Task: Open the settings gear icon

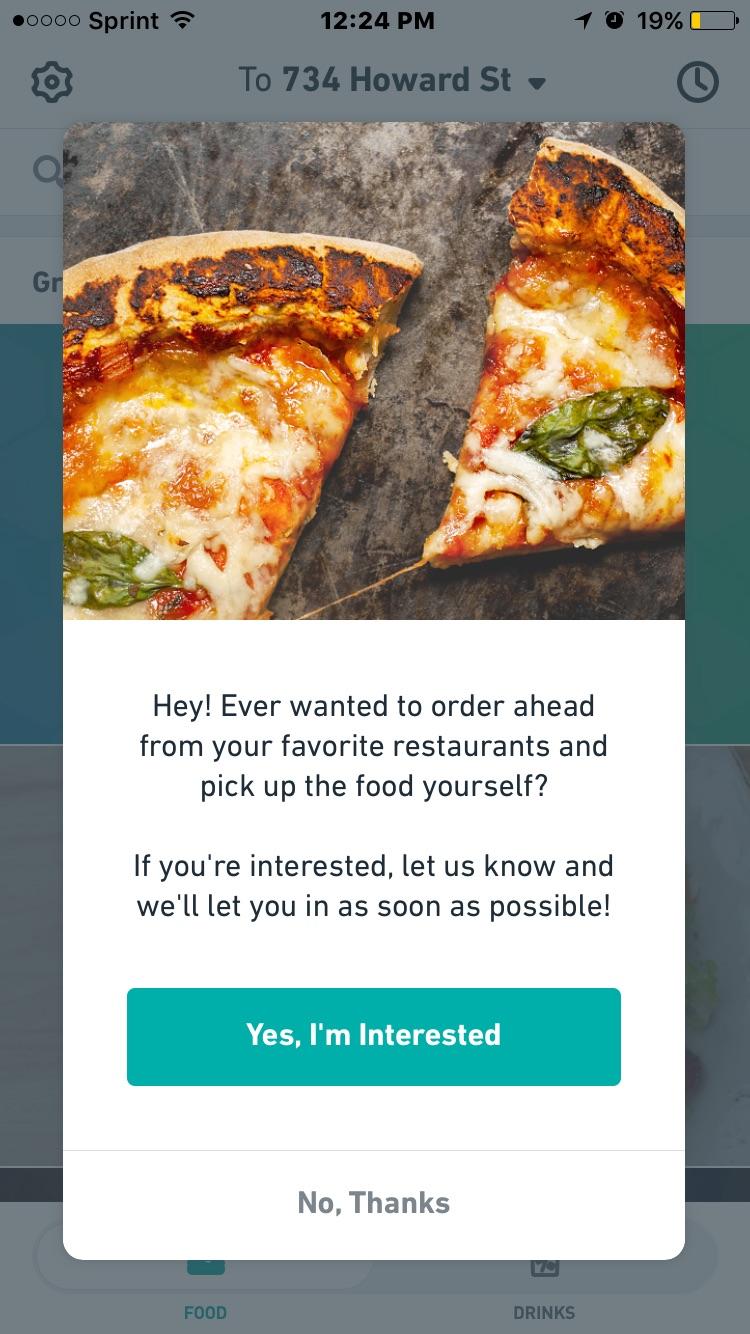Action: (51, 81)
